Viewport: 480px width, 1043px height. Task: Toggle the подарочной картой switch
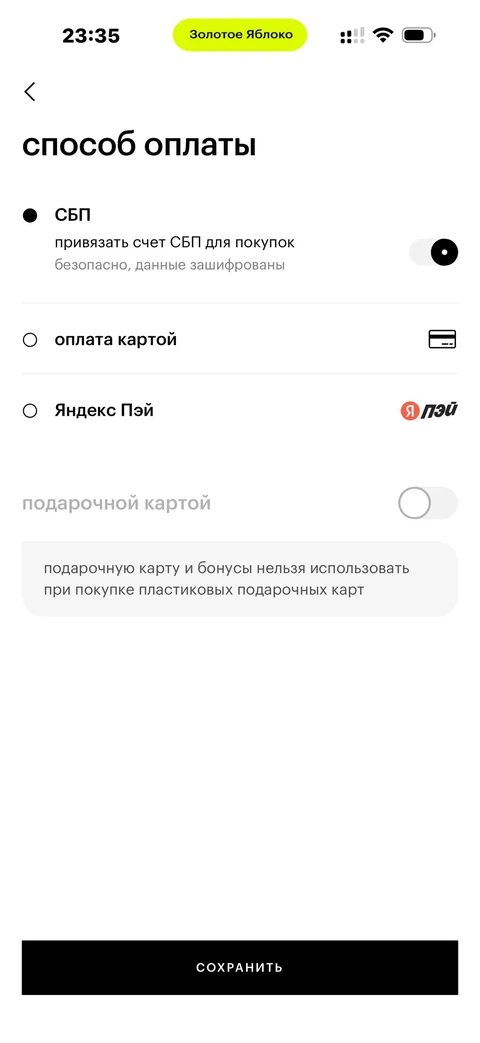click(427, 503)
